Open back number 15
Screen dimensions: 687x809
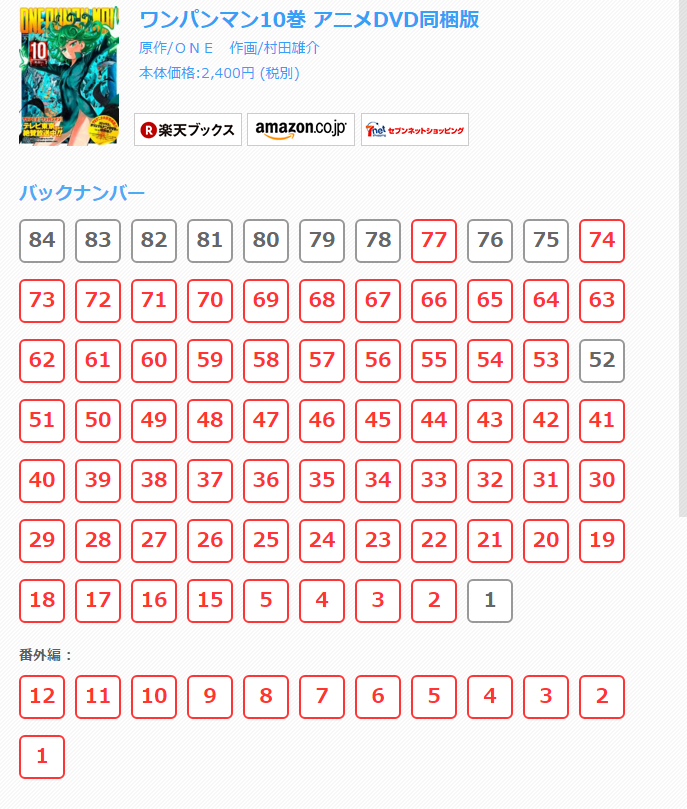coord(210,601)
